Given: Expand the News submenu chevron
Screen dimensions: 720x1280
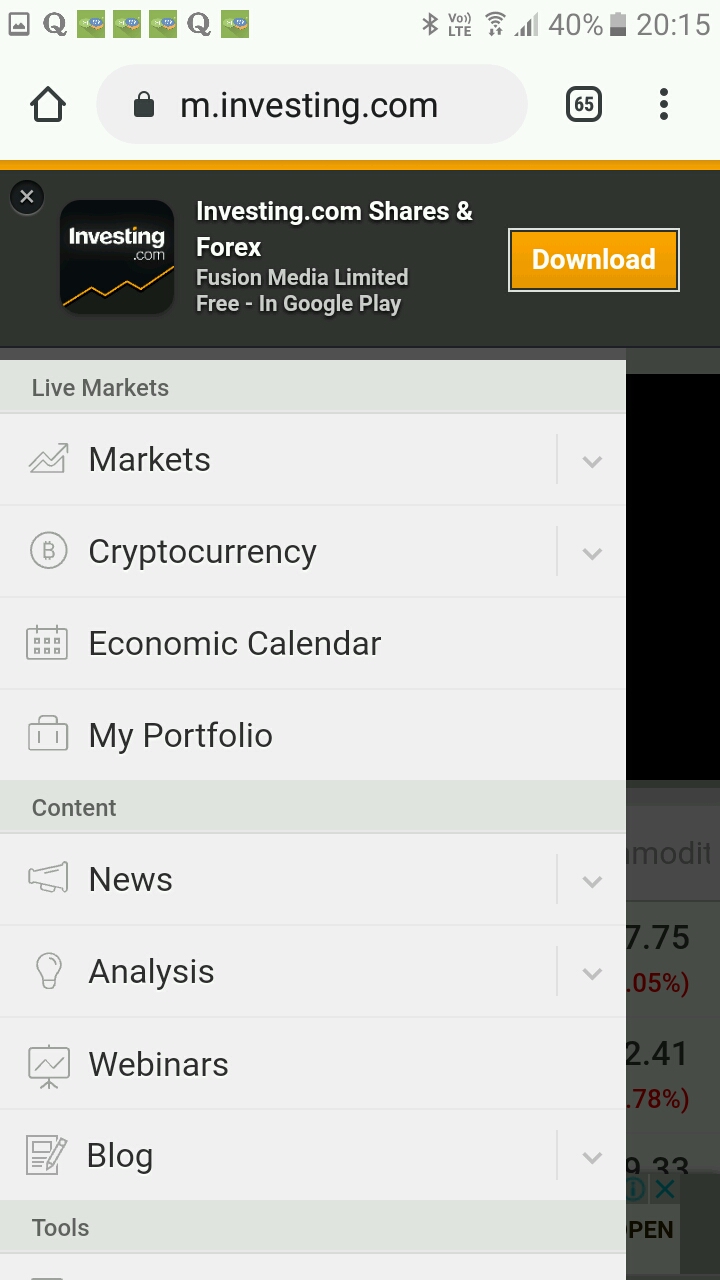Looking at the screenshot, I should point(592,881).
